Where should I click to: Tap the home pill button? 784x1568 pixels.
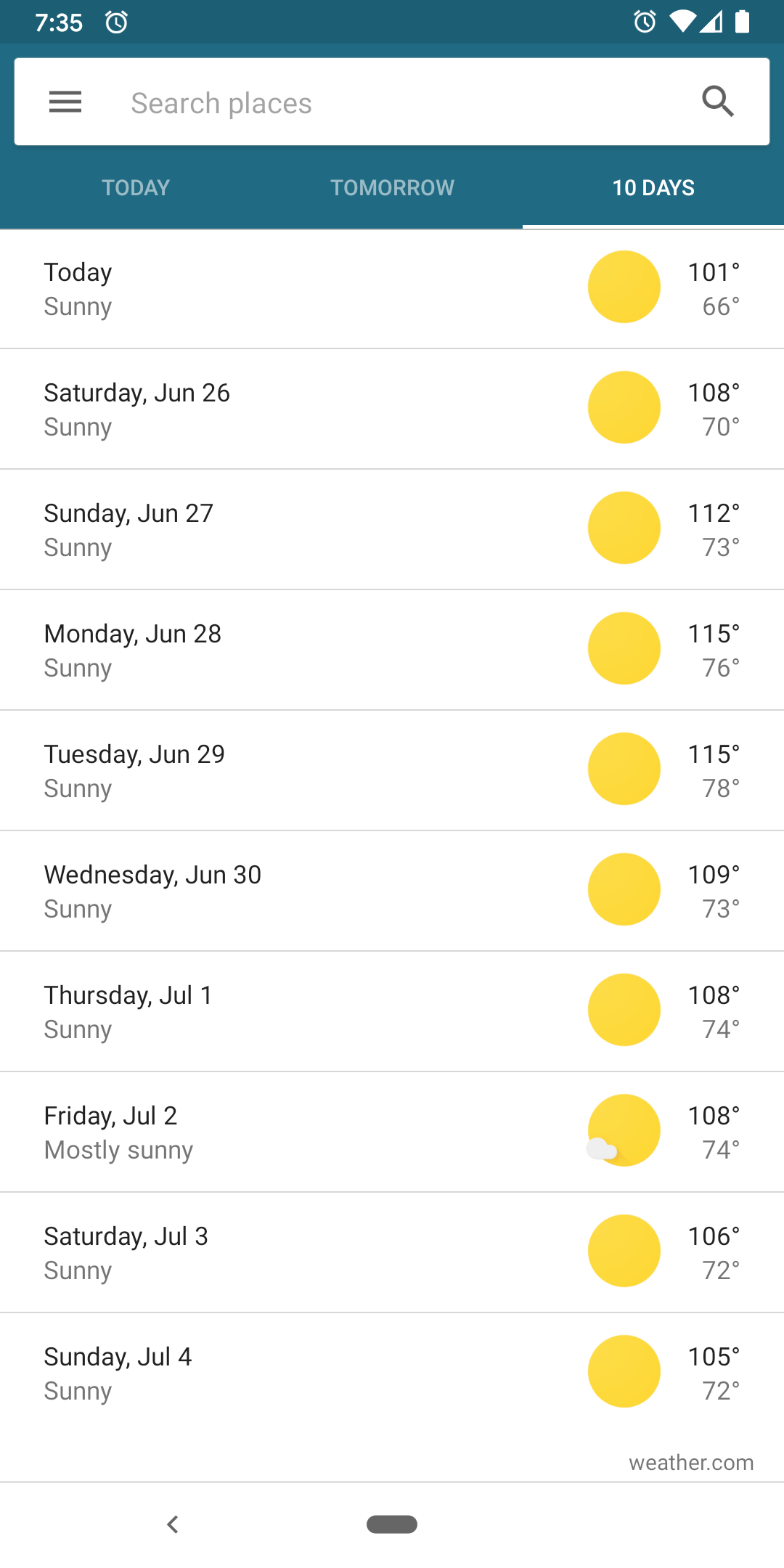point(392,1524)
